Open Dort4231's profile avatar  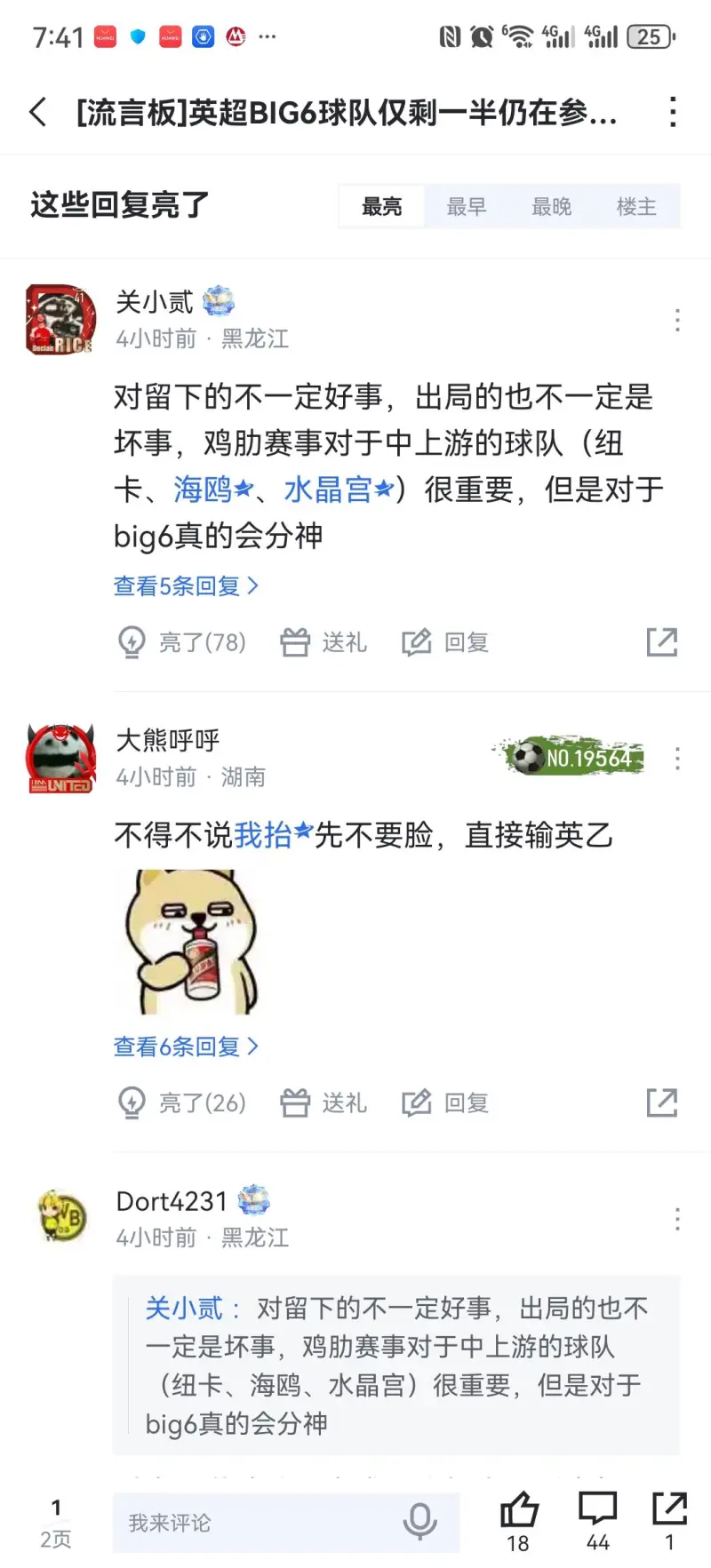[x=61, y=1216]
